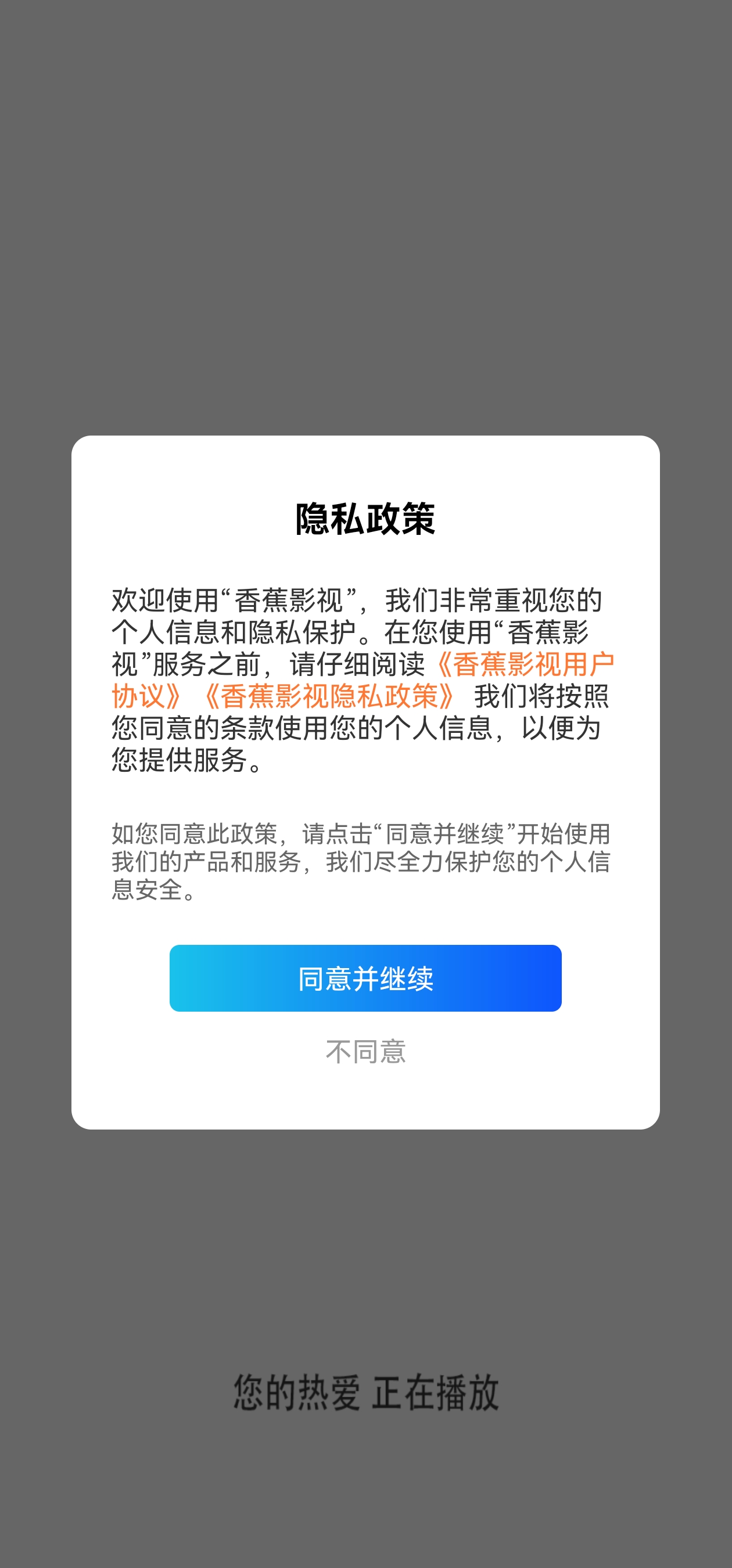This screenshot has height=1568, width=732.
Task: Click the 隐私政策 dialog title
Action: pos(365,520)
